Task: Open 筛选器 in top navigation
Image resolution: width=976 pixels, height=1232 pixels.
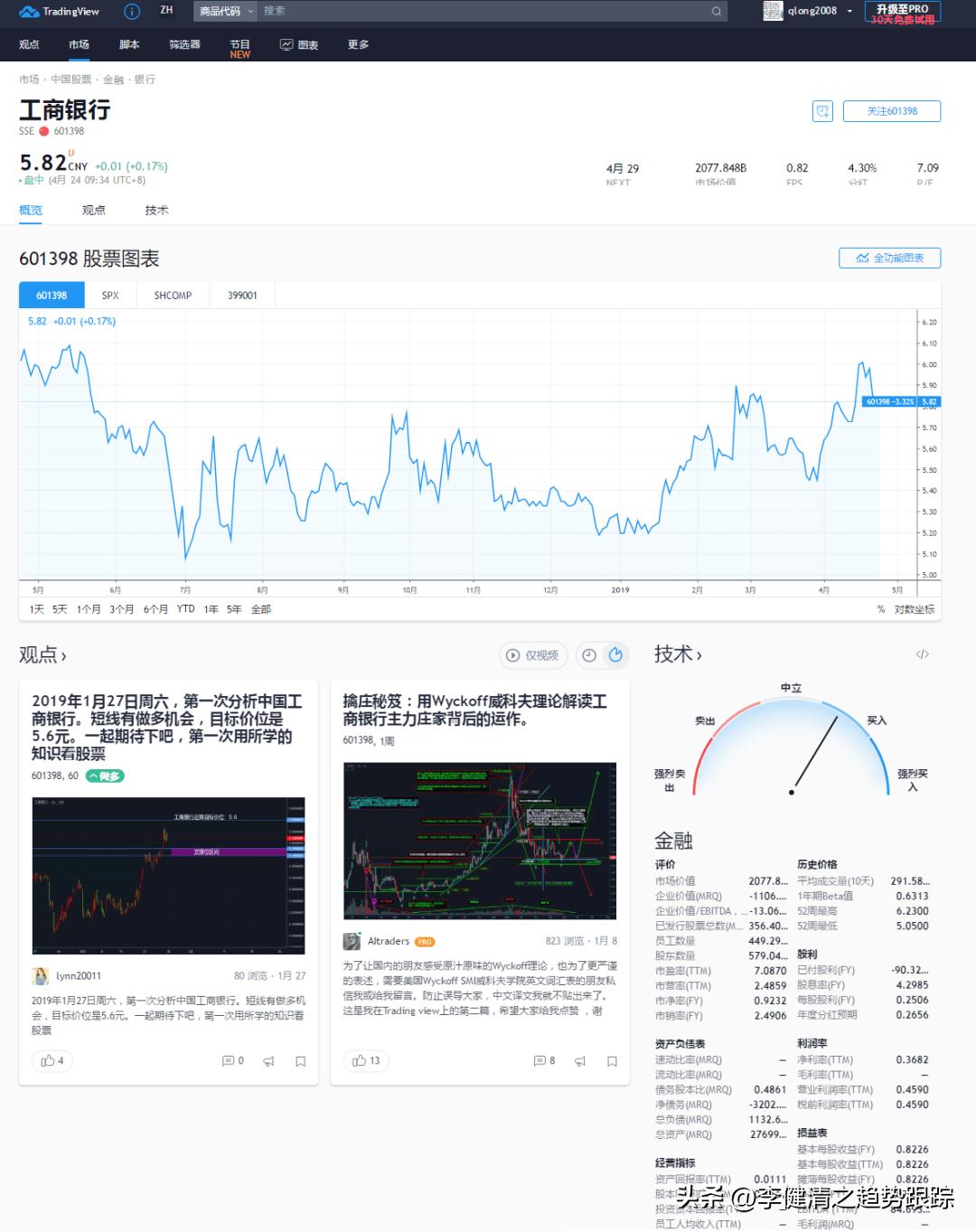Action: tap(184, 44)
